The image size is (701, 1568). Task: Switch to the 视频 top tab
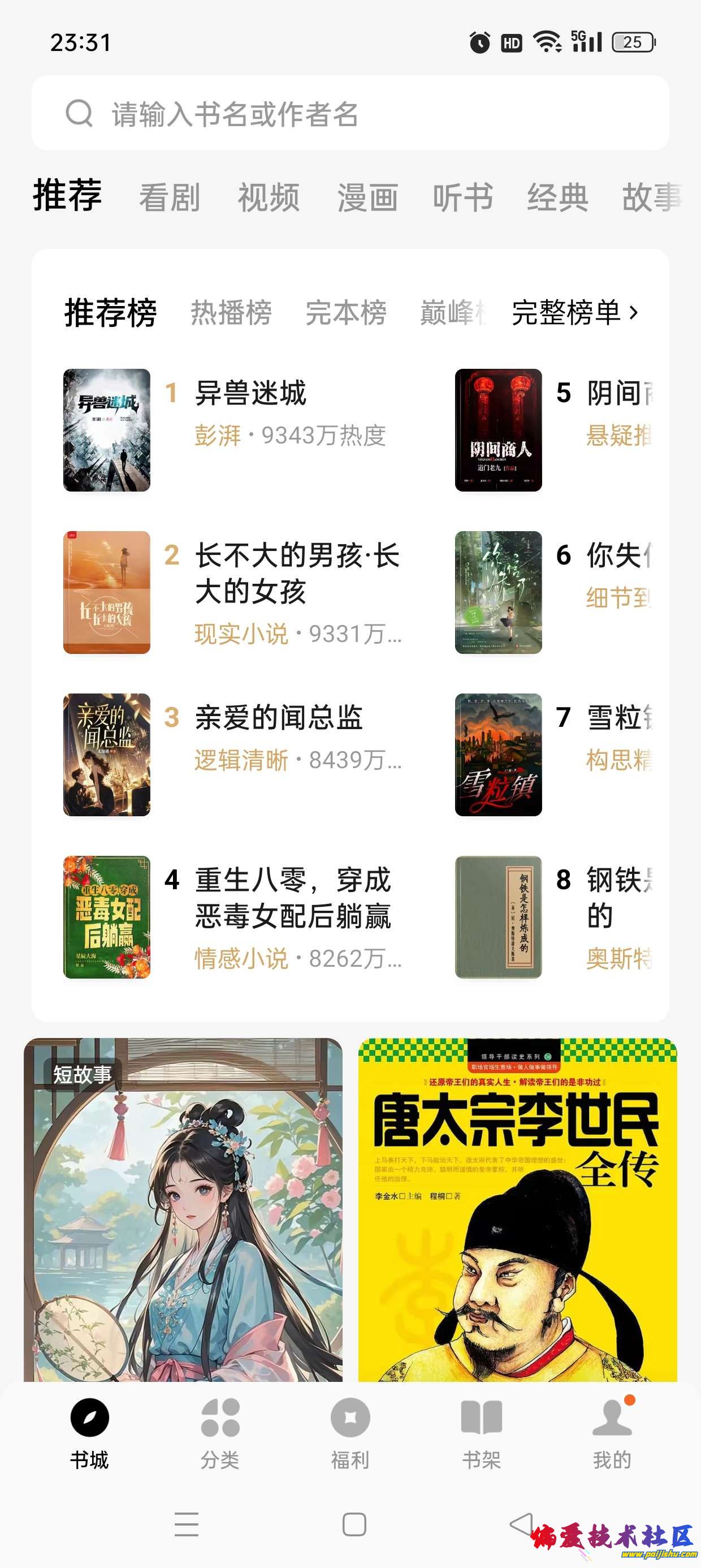(269, 197)
